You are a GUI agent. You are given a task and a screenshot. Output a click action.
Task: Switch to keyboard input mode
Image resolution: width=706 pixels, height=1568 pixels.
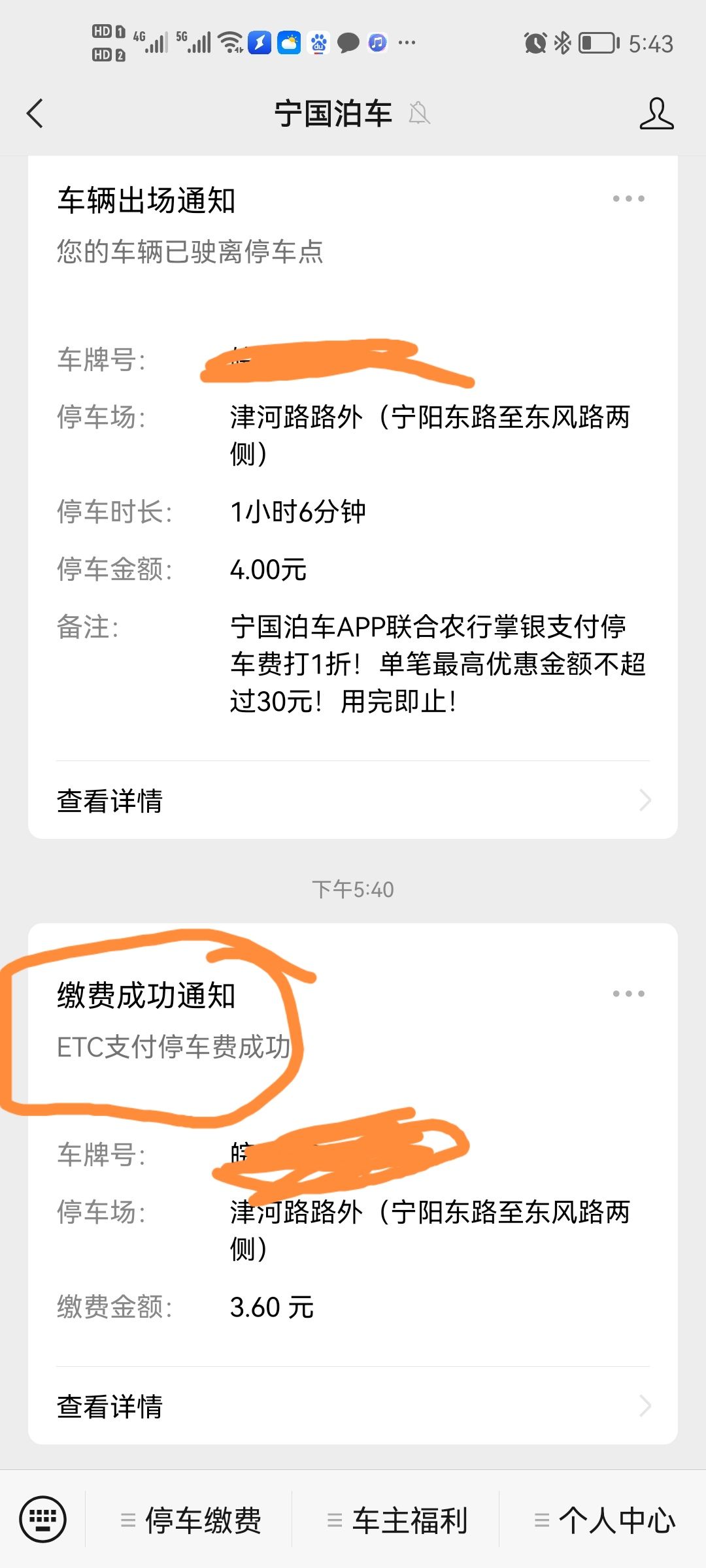click(43, 1519)
